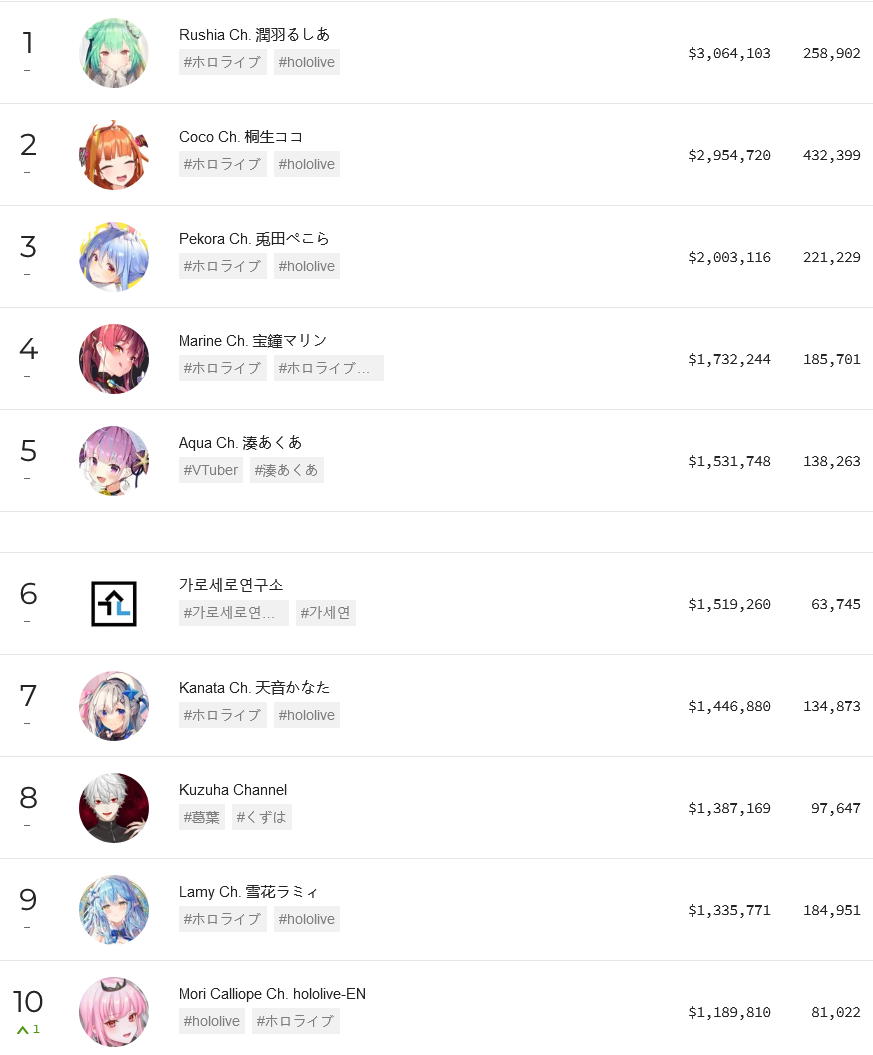Screen dimensions: 873x1055
Task: Tap the #くずは tag
Action: point(261,817)
